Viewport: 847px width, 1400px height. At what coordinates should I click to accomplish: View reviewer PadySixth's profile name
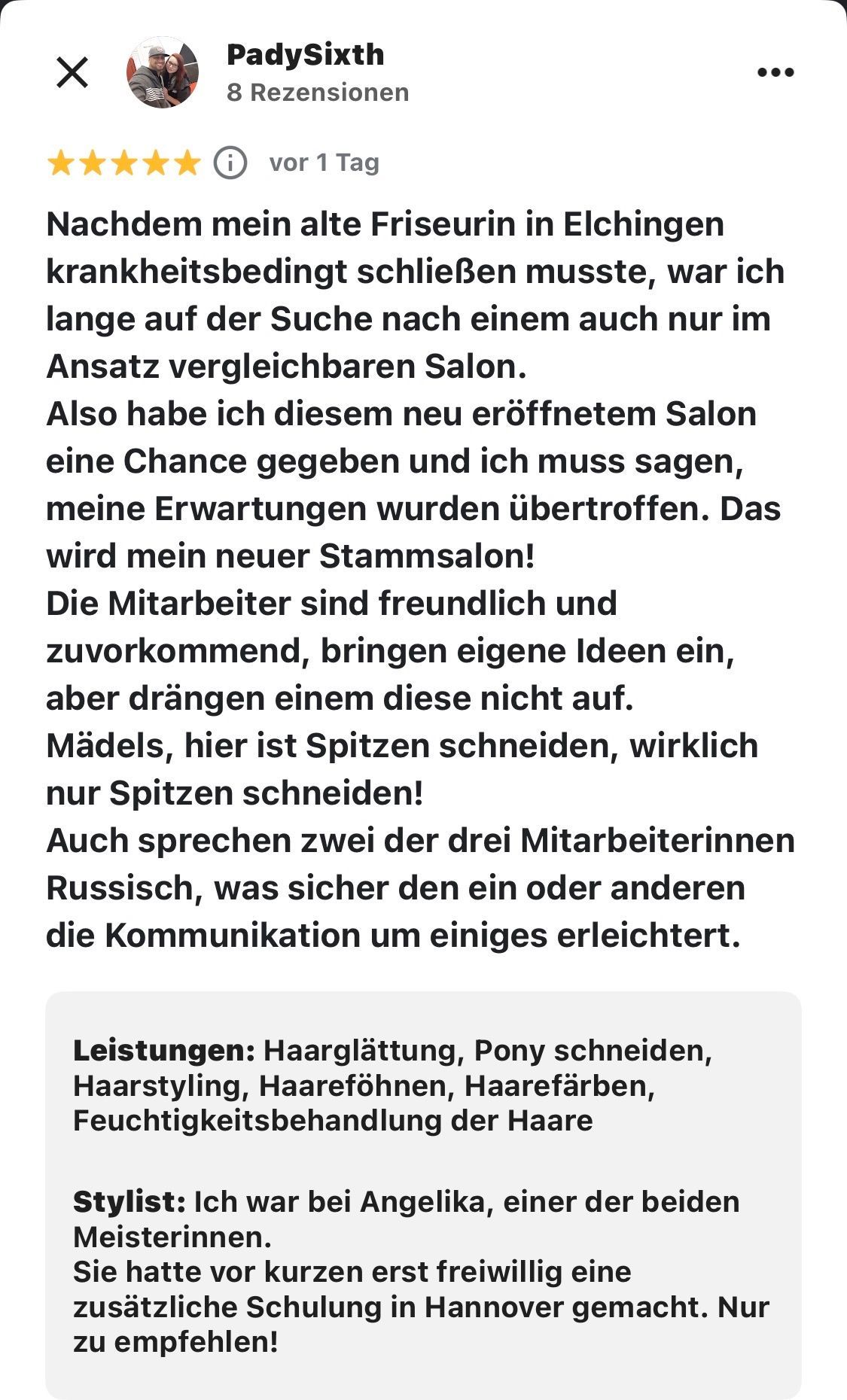(x=306, y=55)
